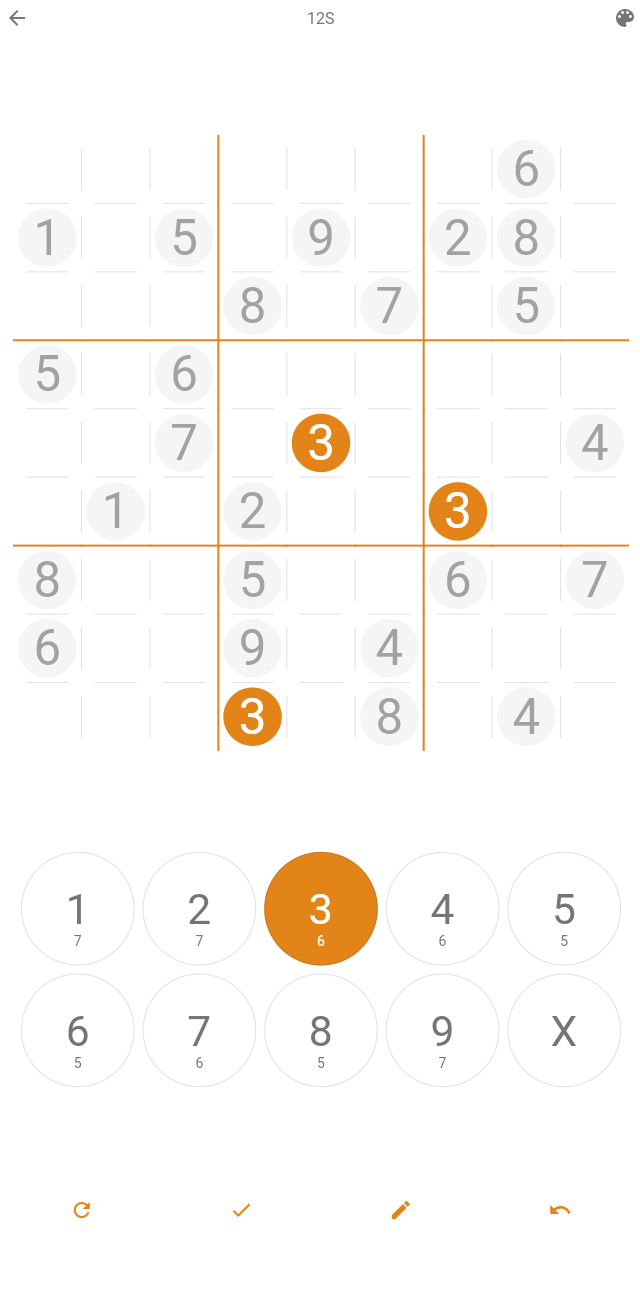
Task: Choose digit 9 on the number pad
Action: 442,1030
